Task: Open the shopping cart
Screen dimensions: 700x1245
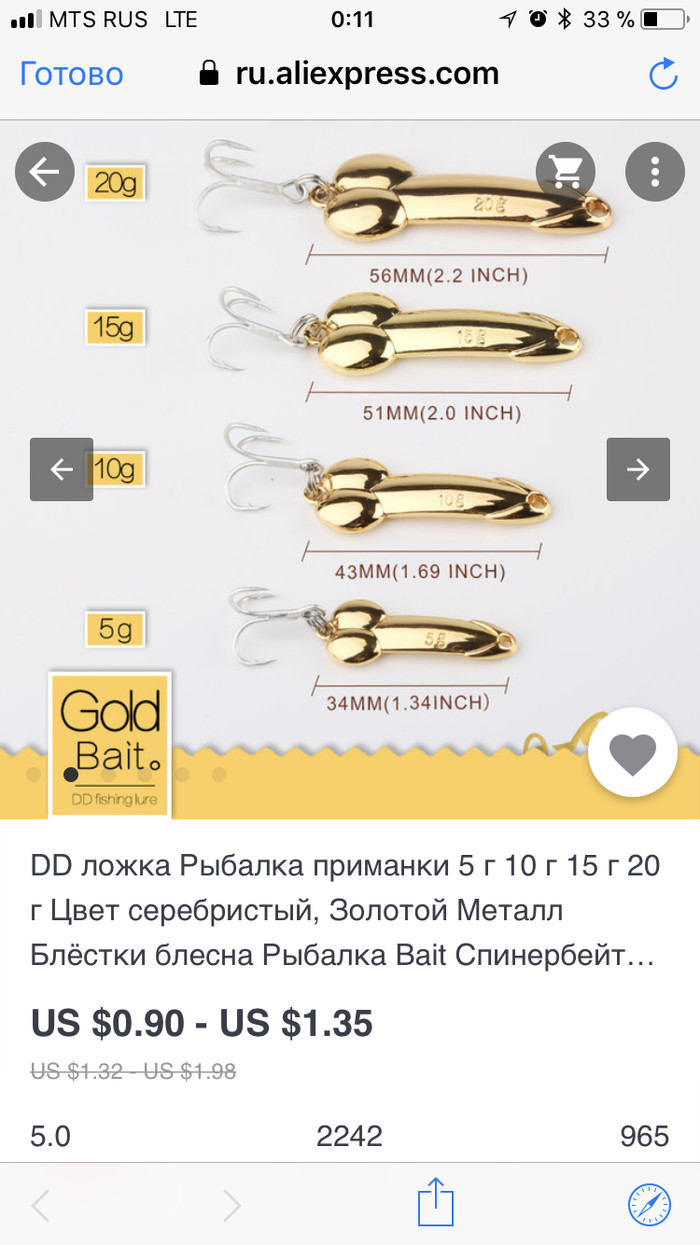Action: pos(566,172)
